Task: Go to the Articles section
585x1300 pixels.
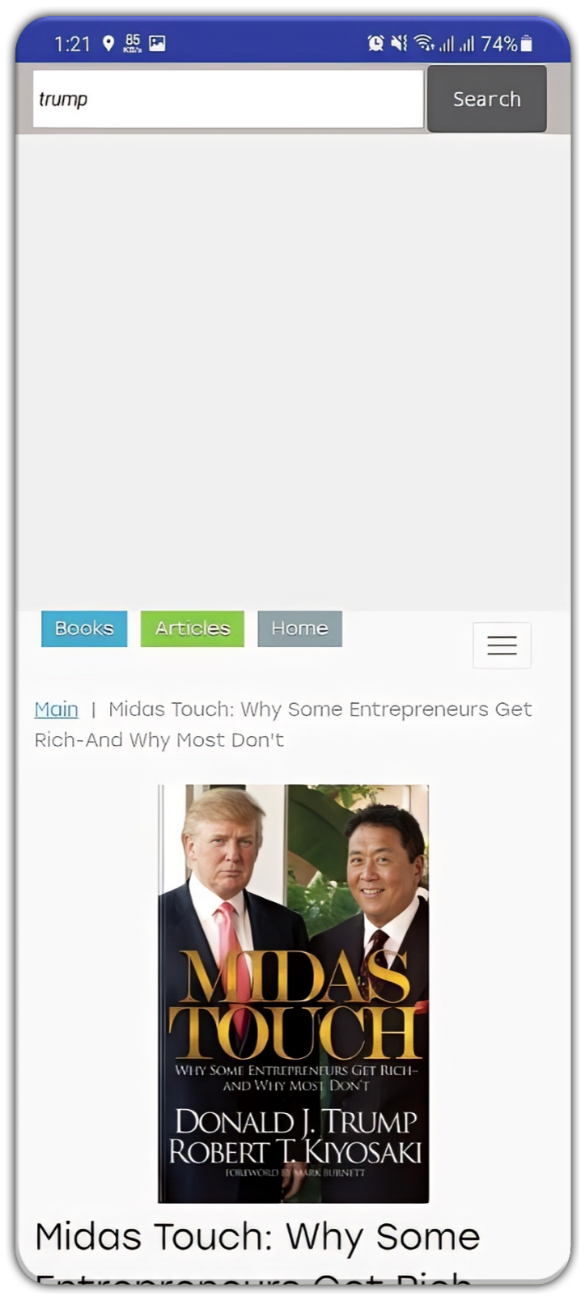Action: coord(192,628)
